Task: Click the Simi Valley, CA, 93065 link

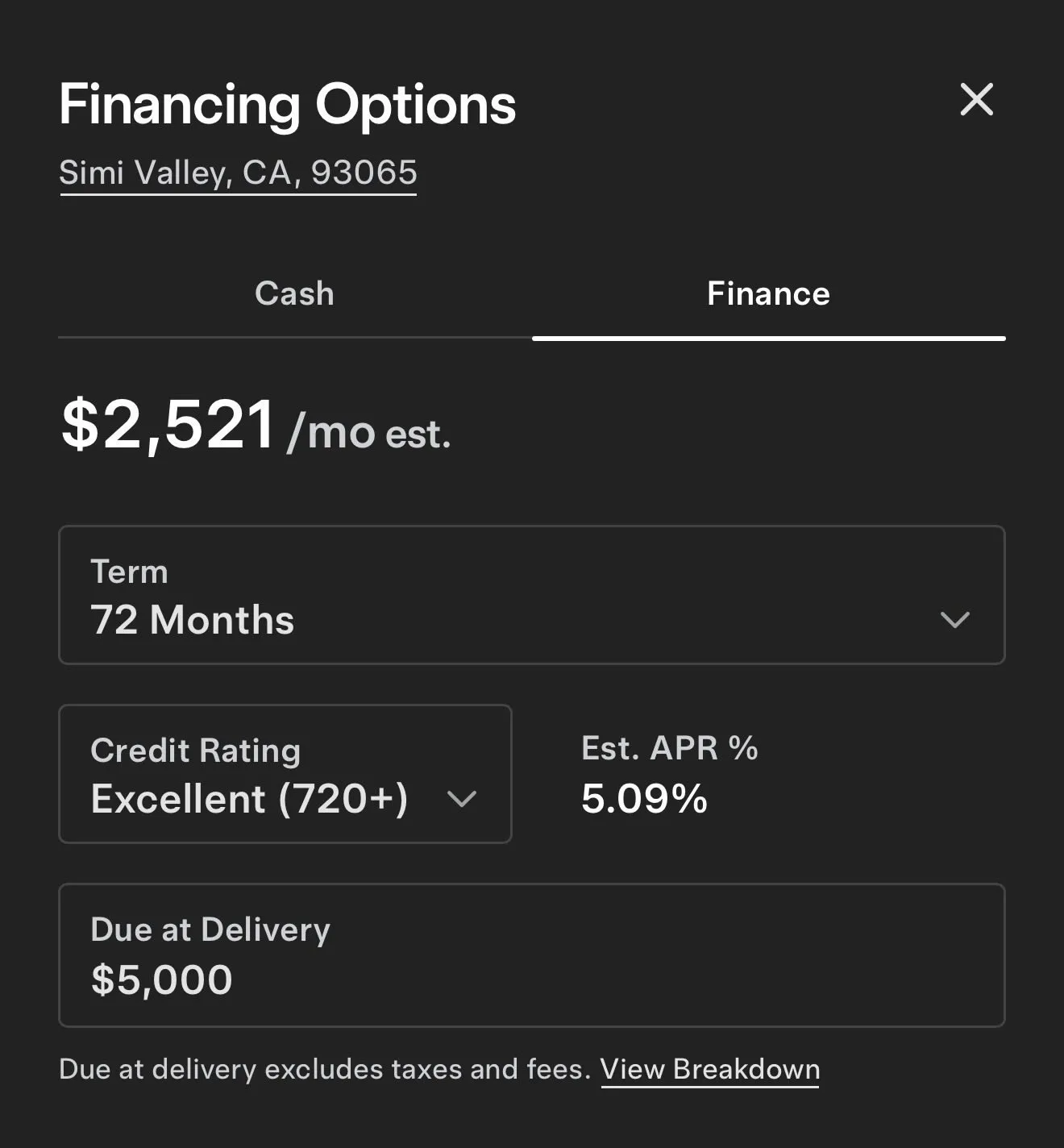Action: 238,172
